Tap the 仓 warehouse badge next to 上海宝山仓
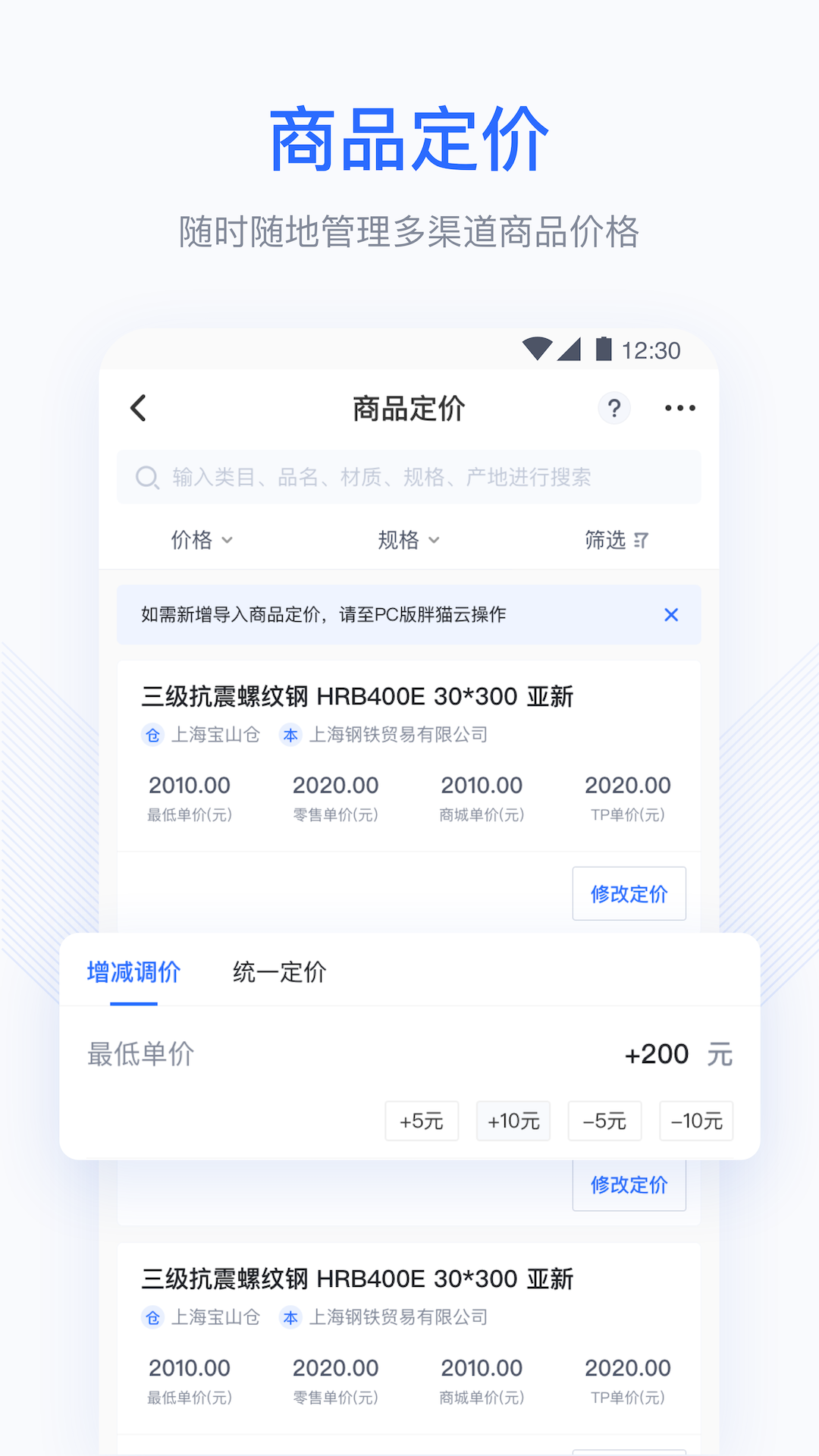 click(x=152, y=735)
